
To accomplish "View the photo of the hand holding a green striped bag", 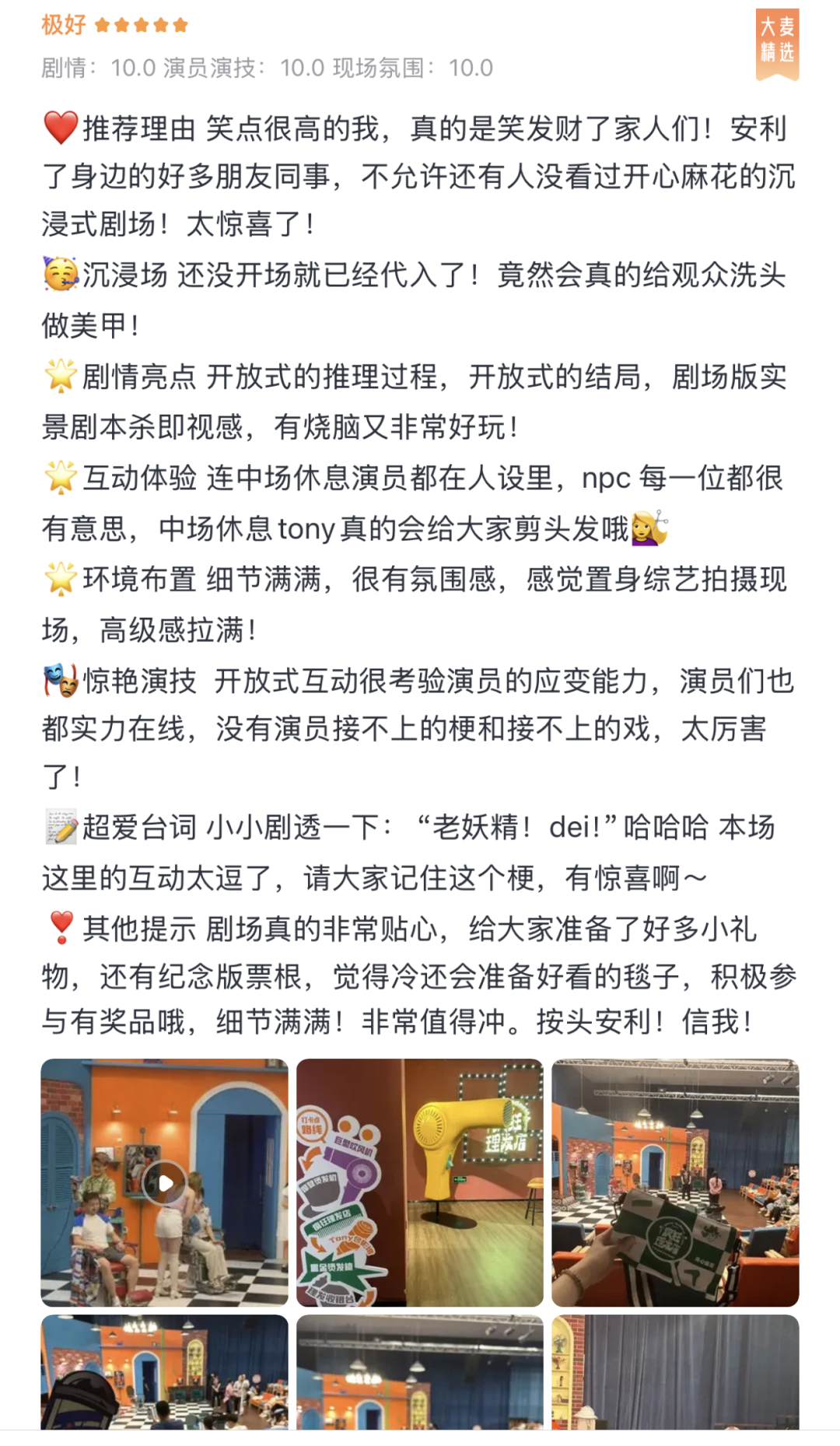I will tap(675, 1182).
